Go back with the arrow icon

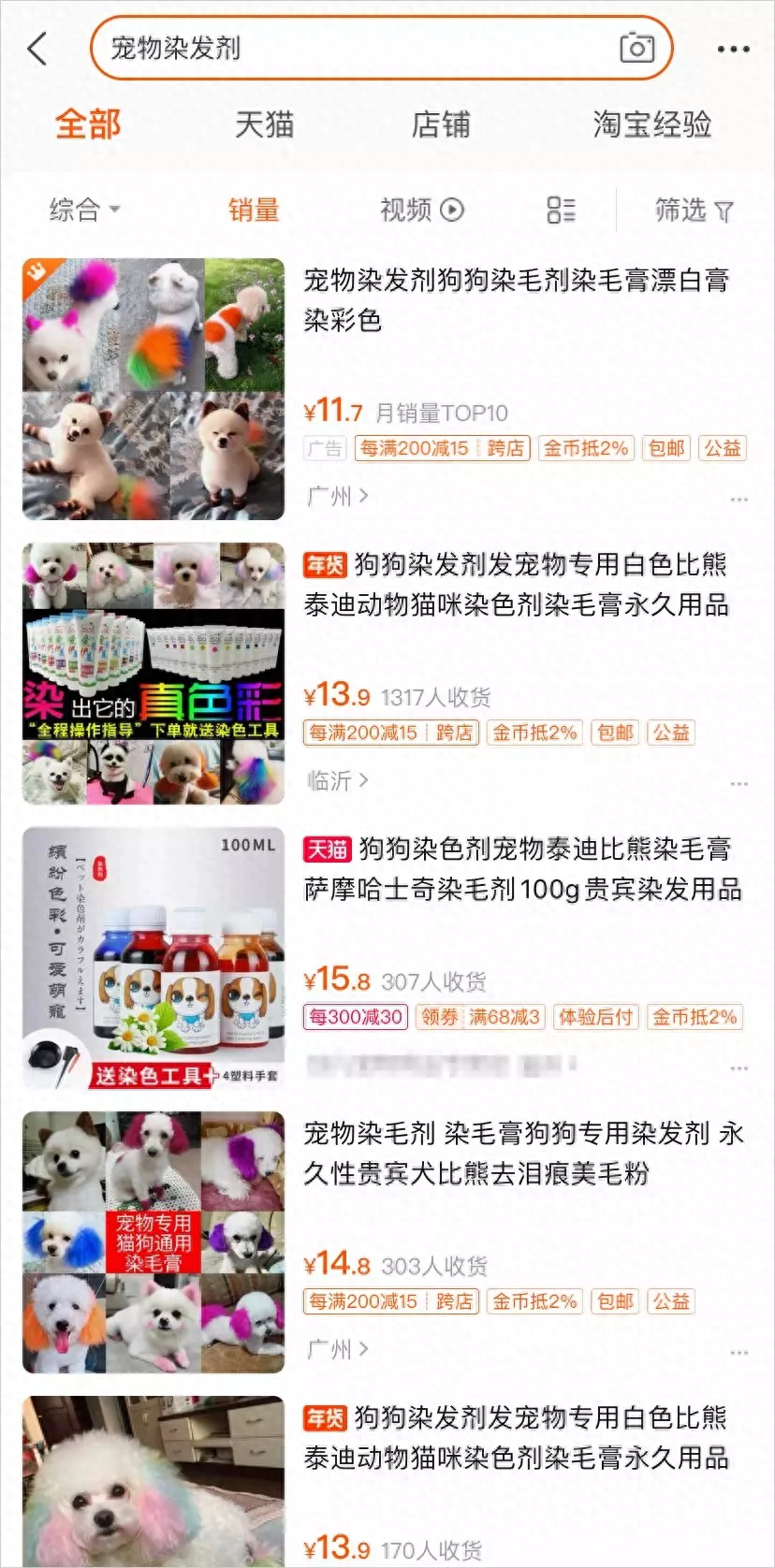click(x=38, y=49)
